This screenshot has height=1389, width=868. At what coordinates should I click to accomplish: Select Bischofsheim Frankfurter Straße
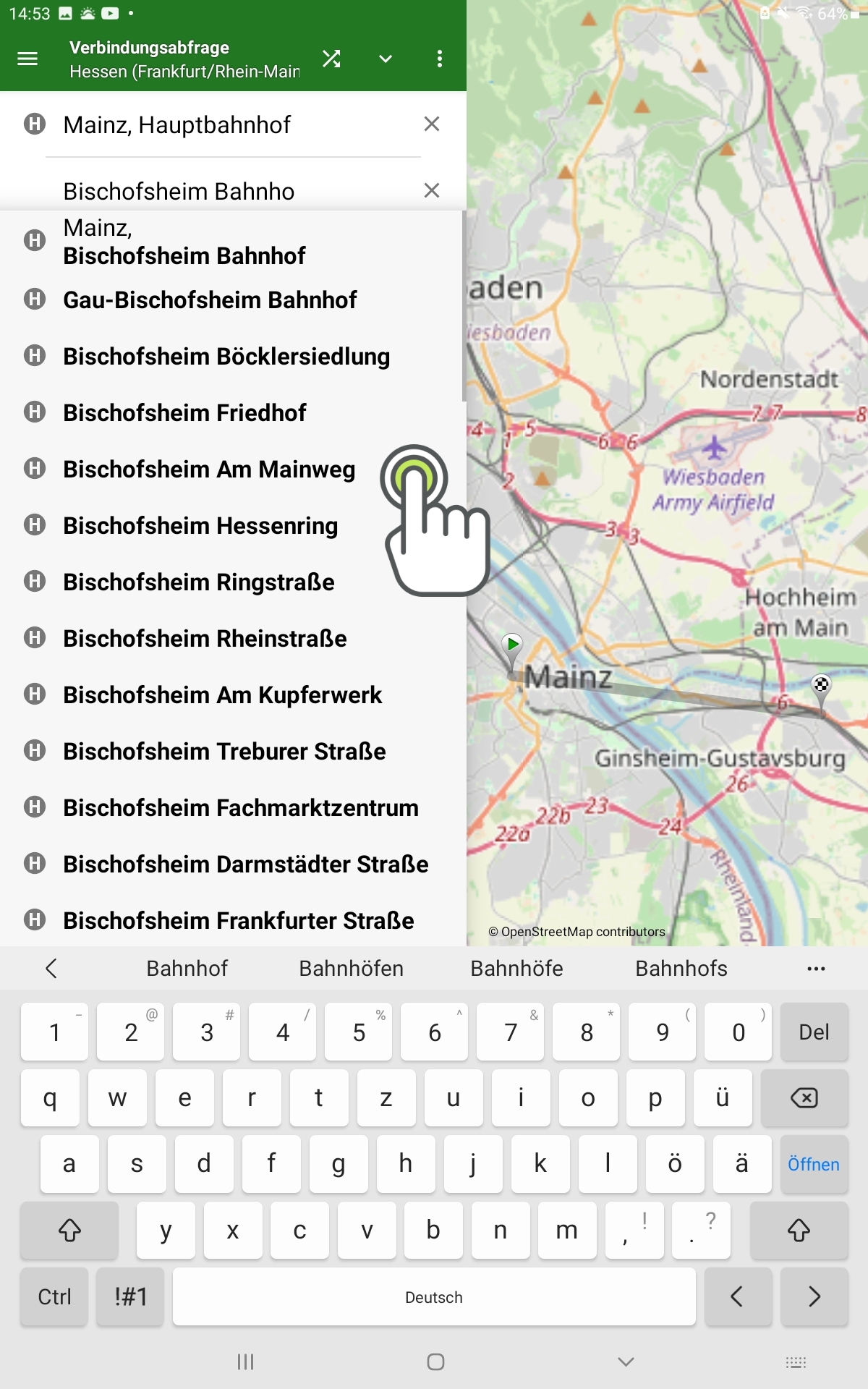coord(231,920)
